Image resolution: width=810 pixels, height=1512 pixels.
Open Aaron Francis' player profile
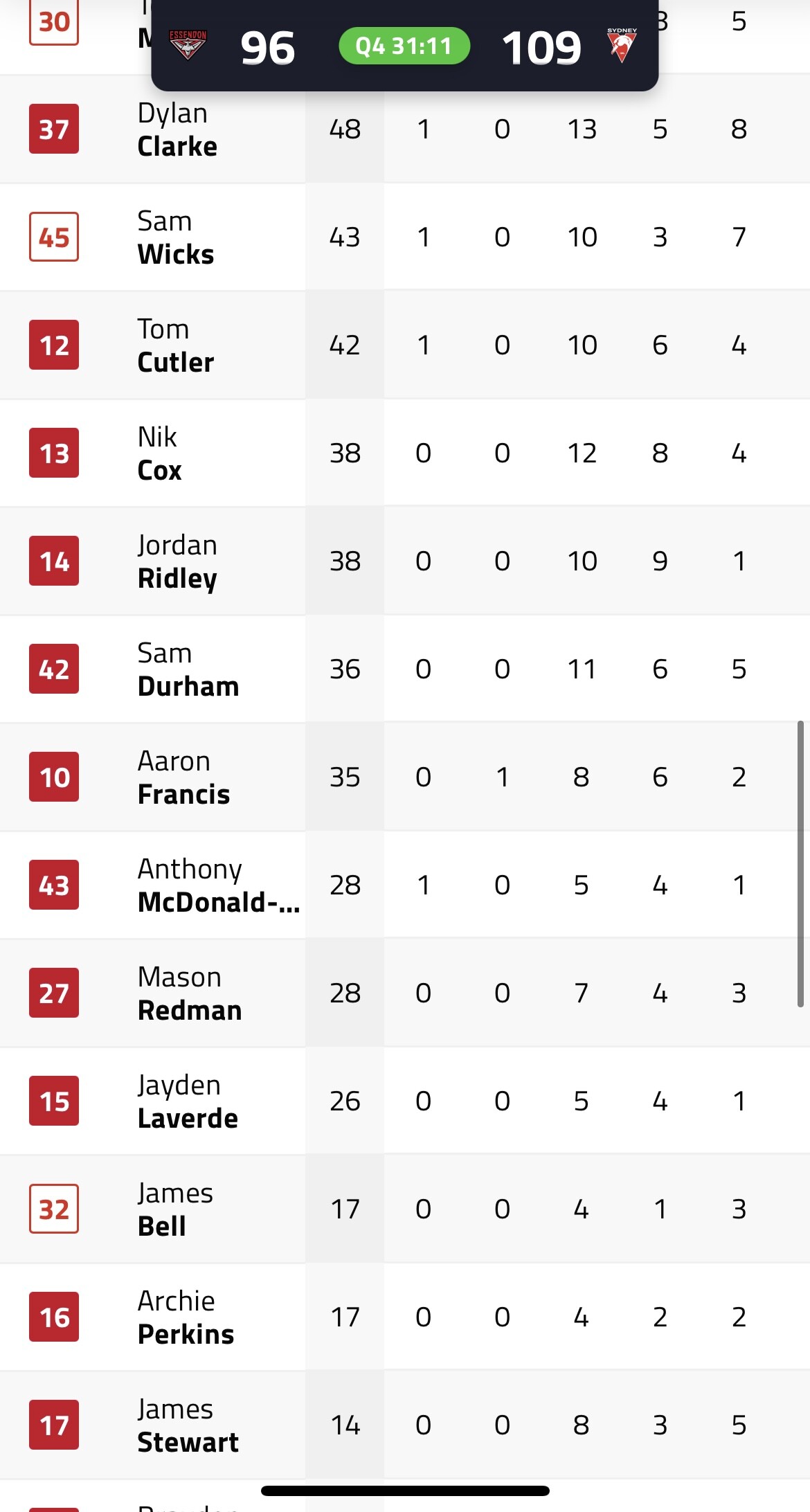click(x=405, y=777)
